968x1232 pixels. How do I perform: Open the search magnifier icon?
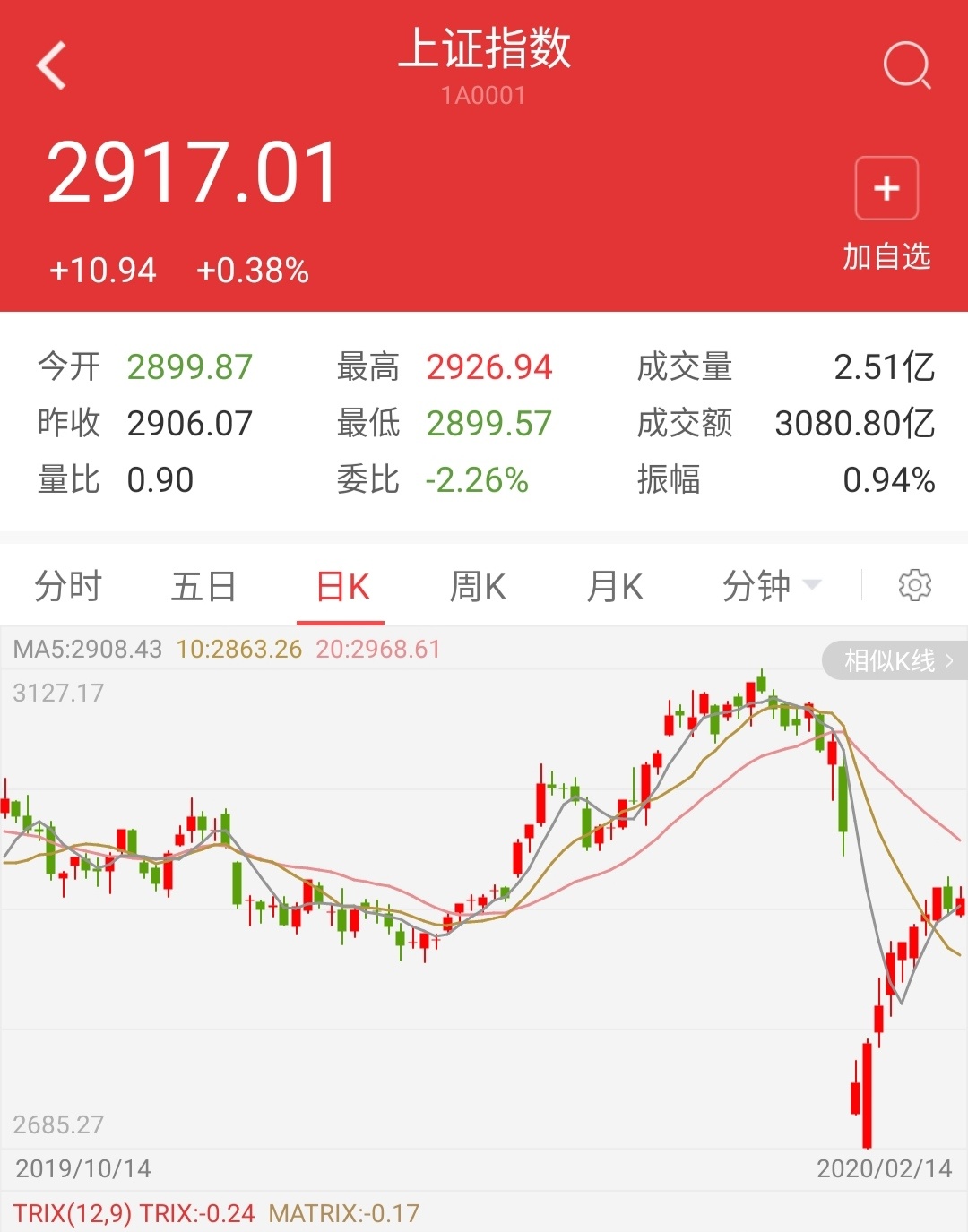point(906,65)
